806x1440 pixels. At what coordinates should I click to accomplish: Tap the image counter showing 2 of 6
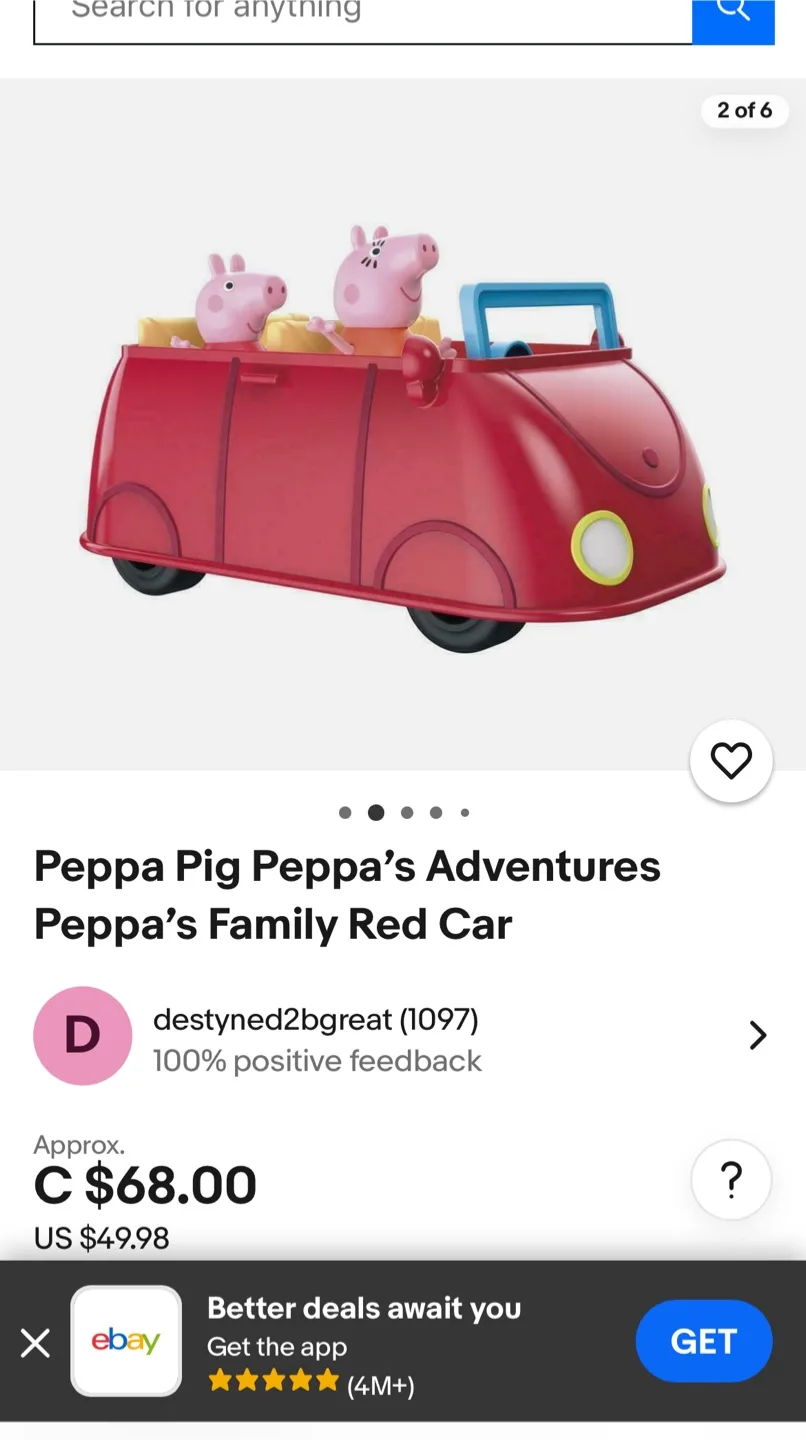745,111
